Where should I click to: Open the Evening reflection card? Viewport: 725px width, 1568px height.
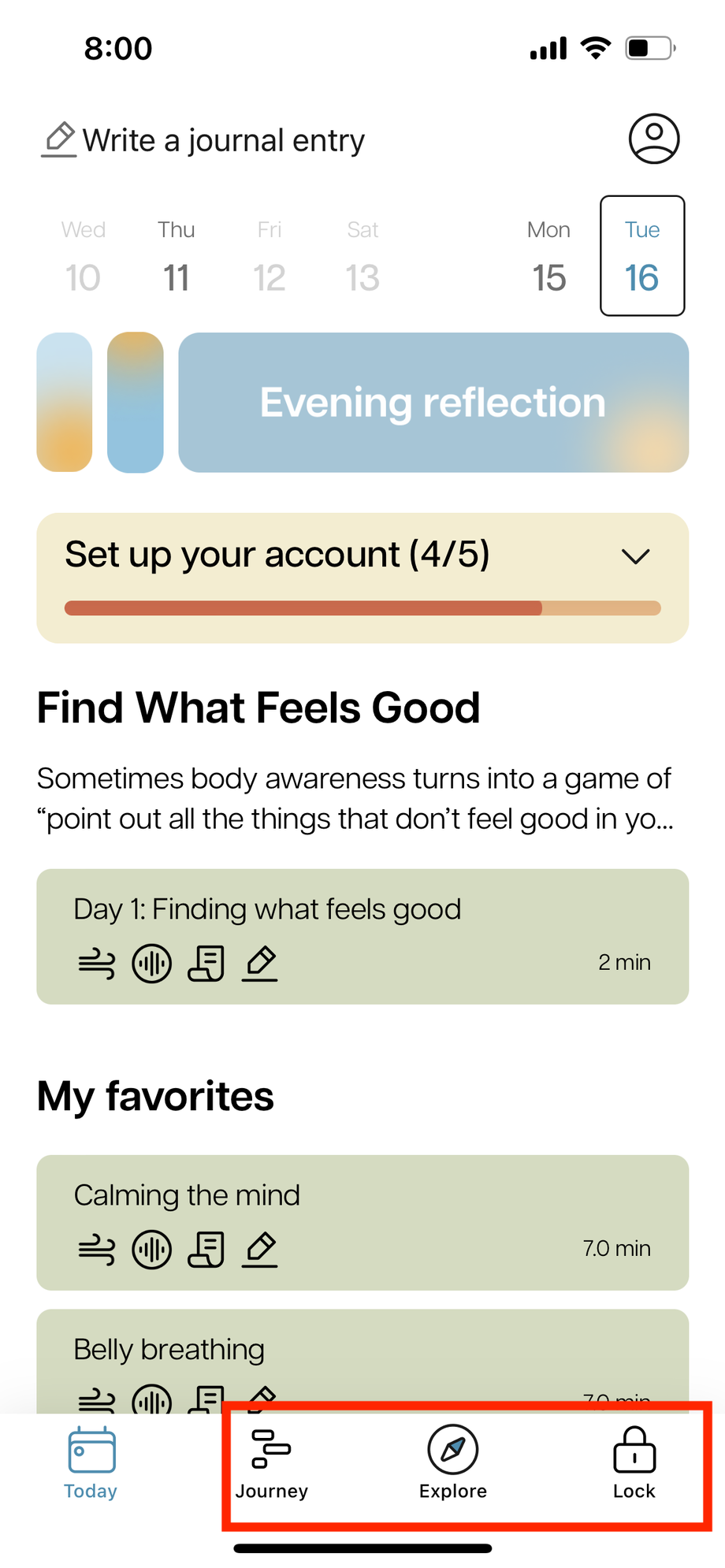[433, 403]
